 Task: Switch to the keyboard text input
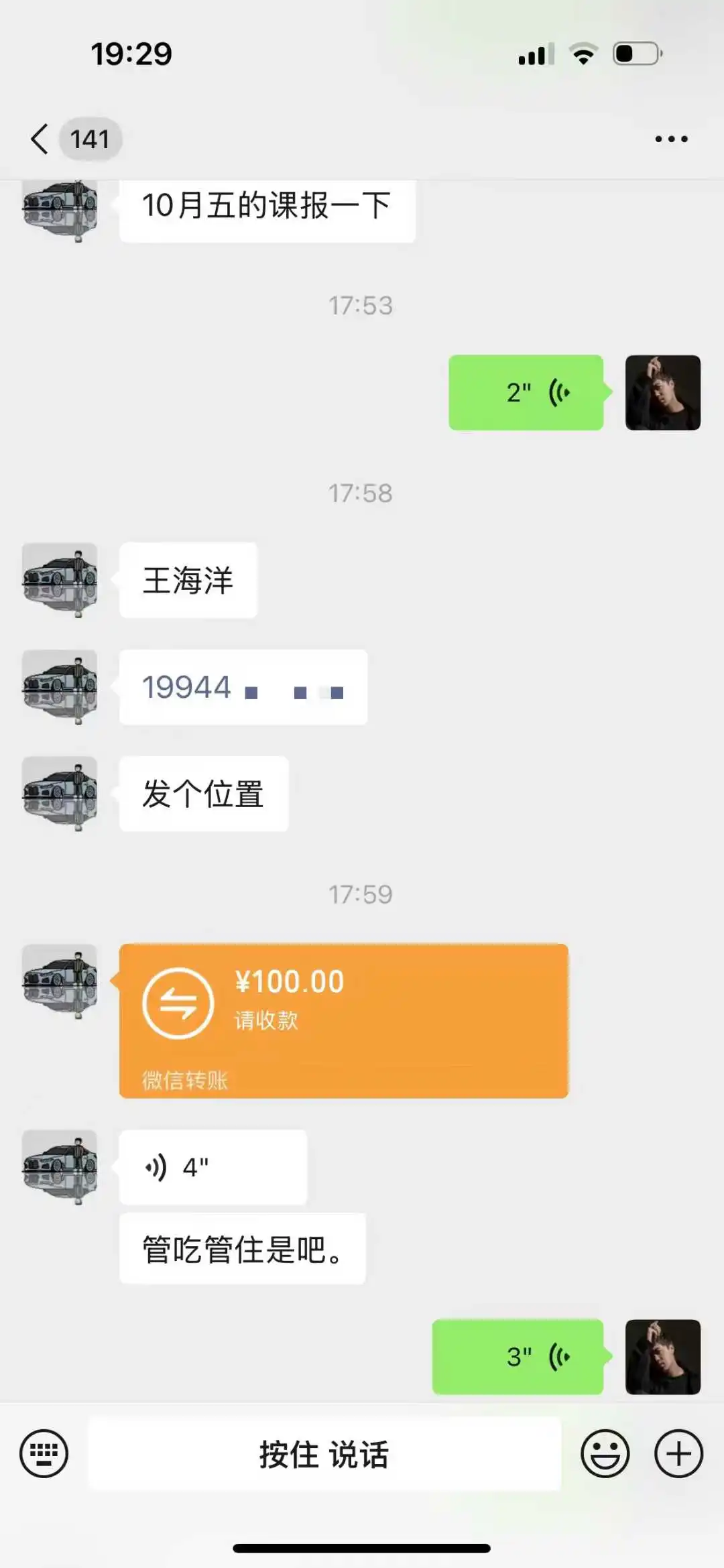point(44,1453)
